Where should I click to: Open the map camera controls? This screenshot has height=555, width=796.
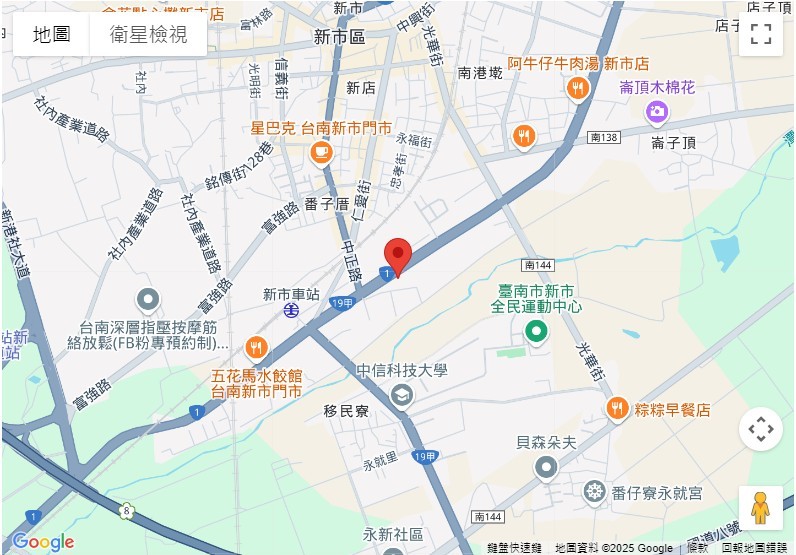click(x=760, y=430)
